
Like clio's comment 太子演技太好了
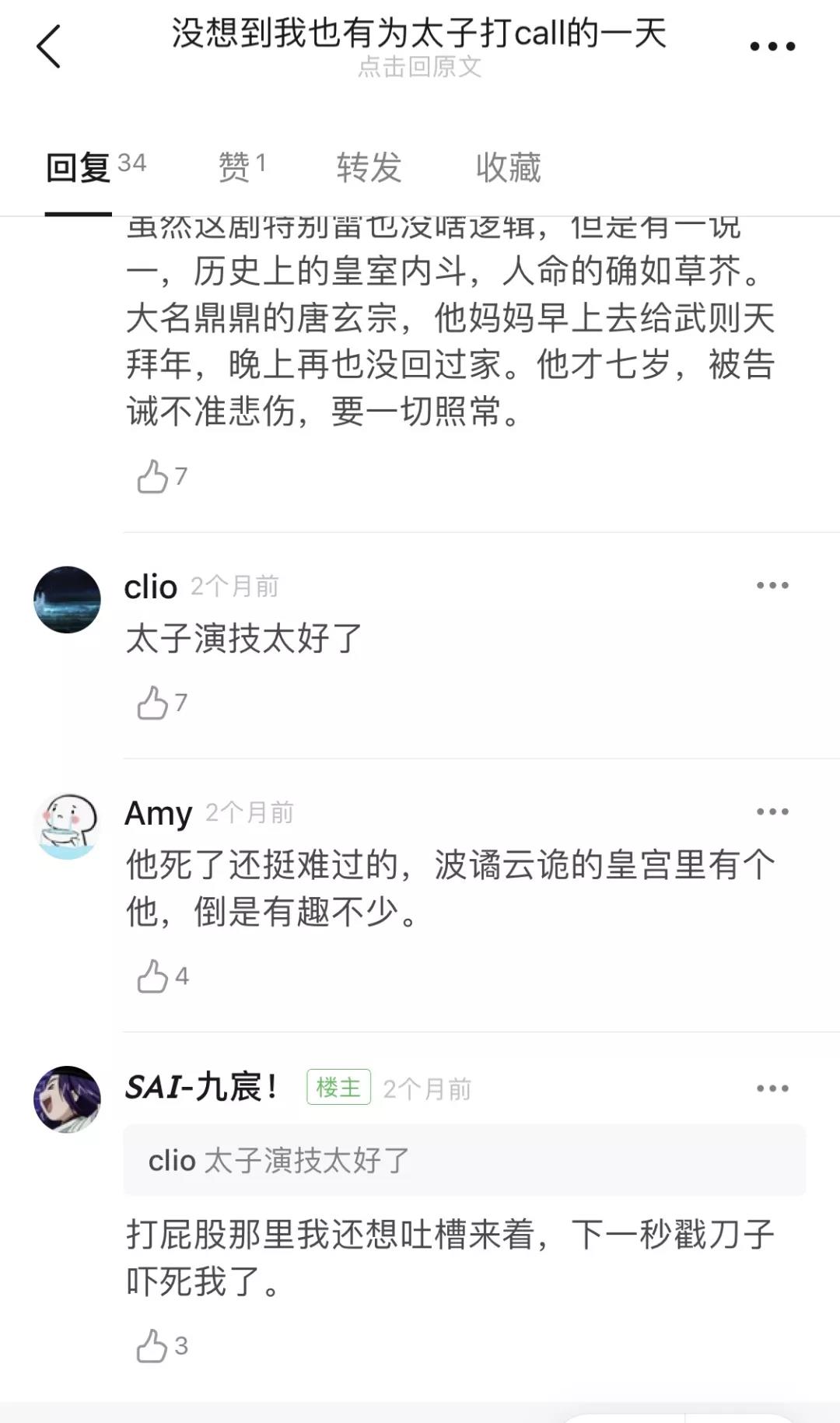pyautogui.click(x=154, y=703)
